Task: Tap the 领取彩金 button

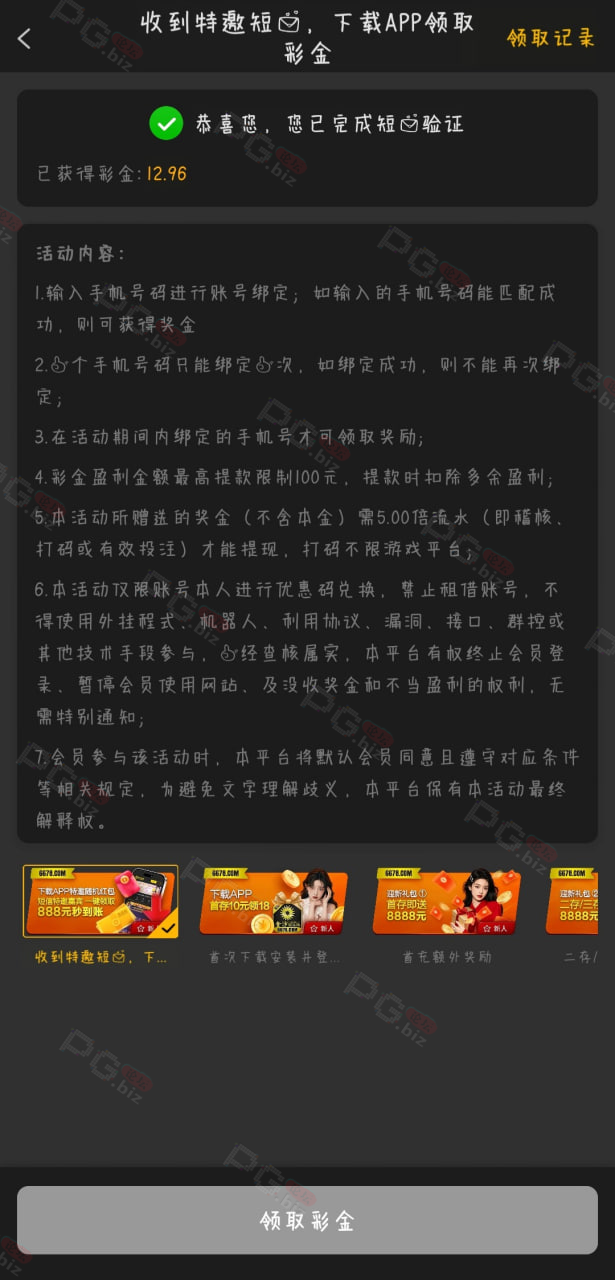Action: [x=307, y=1220]
